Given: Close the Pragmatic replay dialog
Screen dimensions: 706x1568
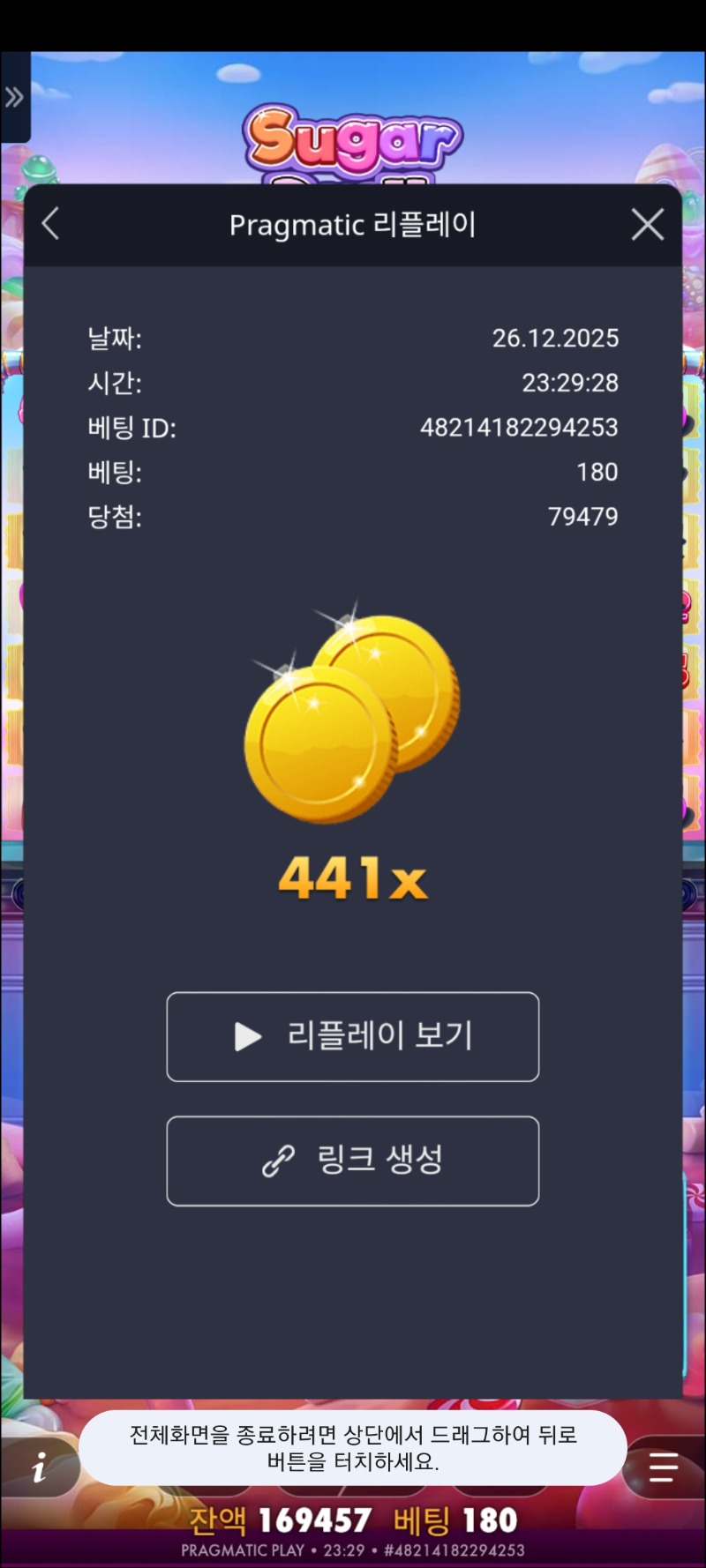Looking at the screenshot, I should [648, 225].
